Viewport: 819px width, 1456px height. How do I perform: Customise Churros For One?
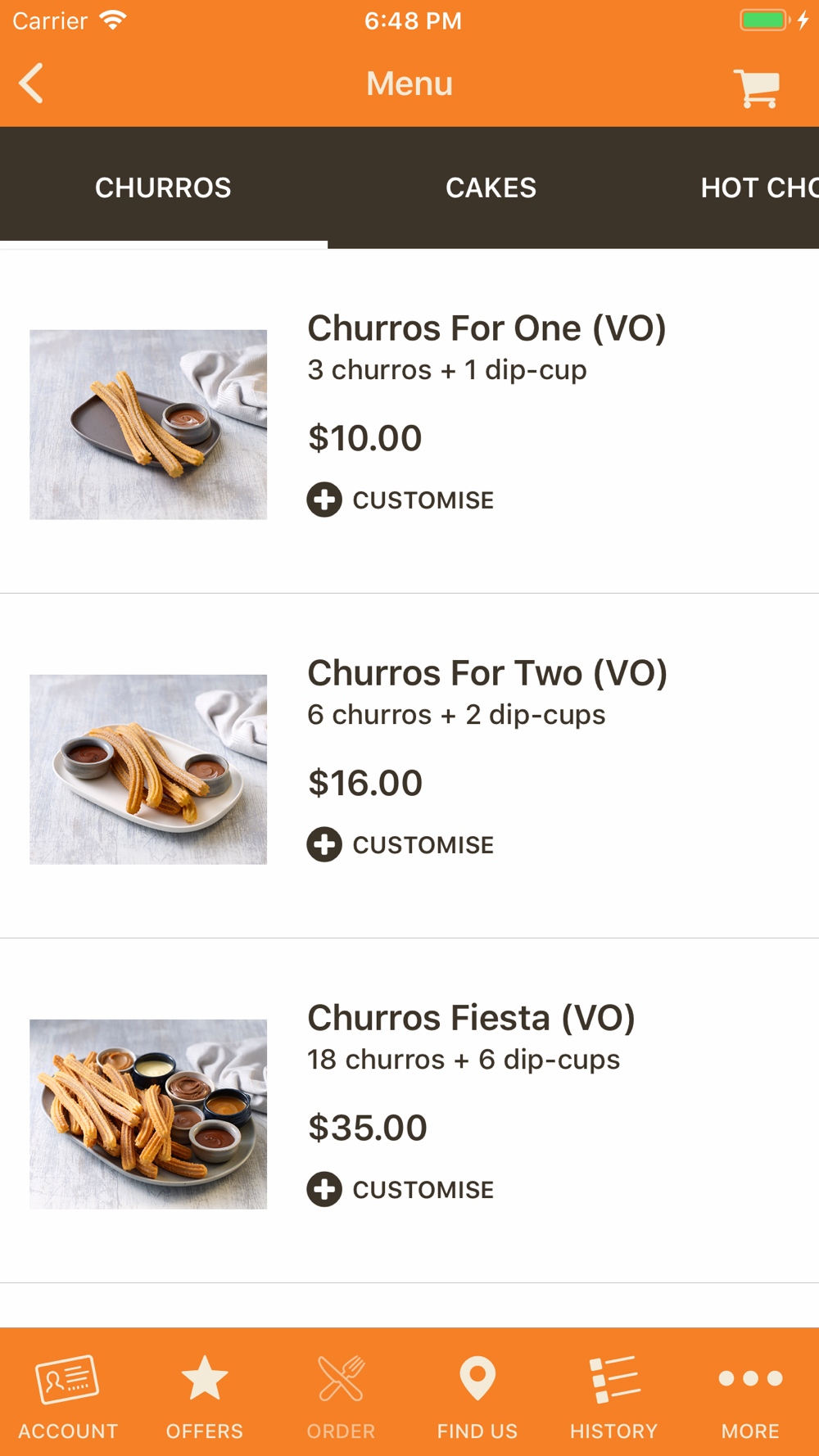pos(400,500)
